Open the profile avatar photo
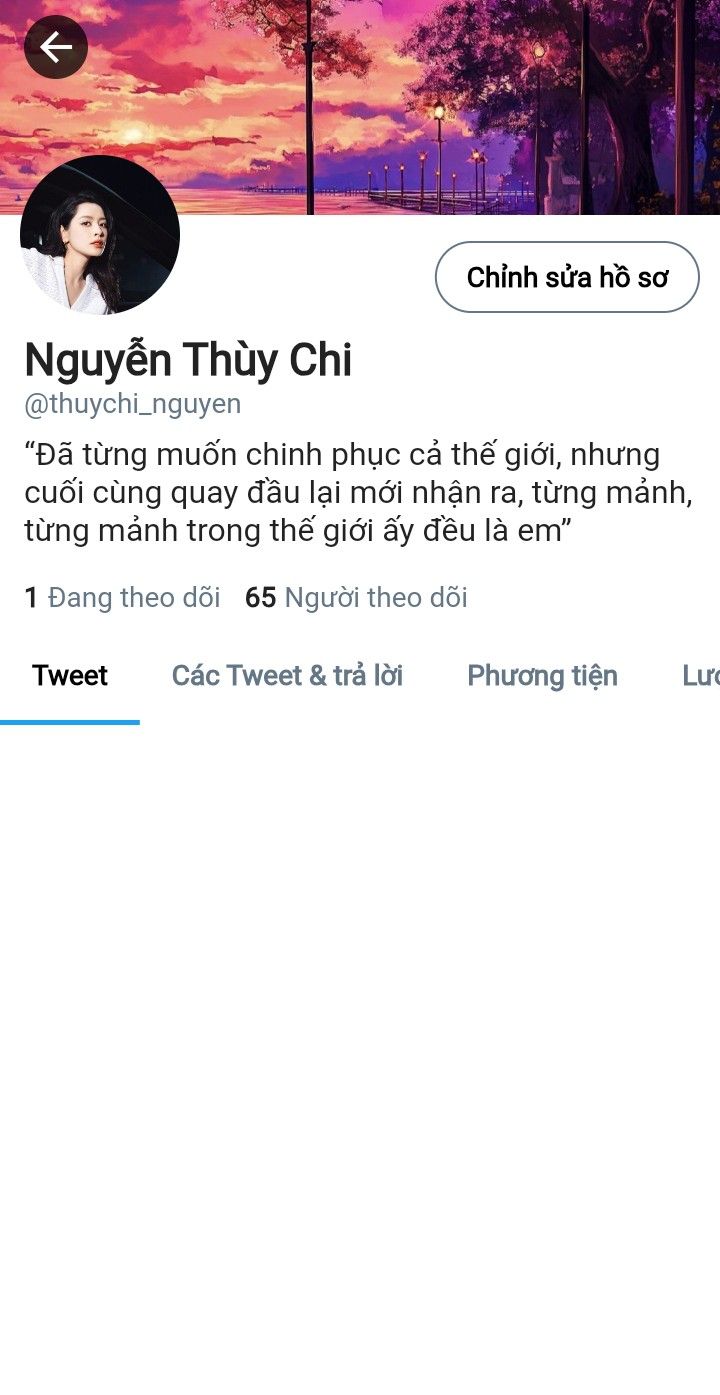The image size is (720, 1395). tap(100, 236)
